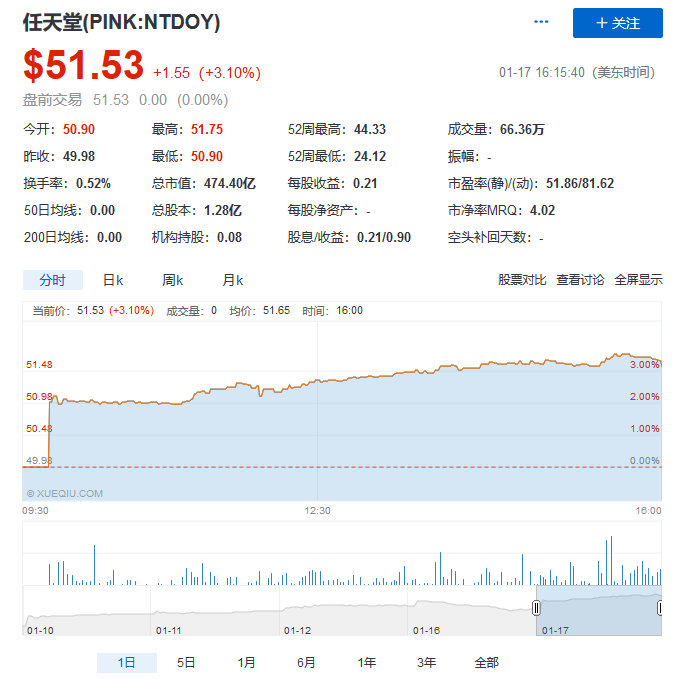Select the 1月 time range
The width and height of the screenshot is (691, 679).
point(247,662)
